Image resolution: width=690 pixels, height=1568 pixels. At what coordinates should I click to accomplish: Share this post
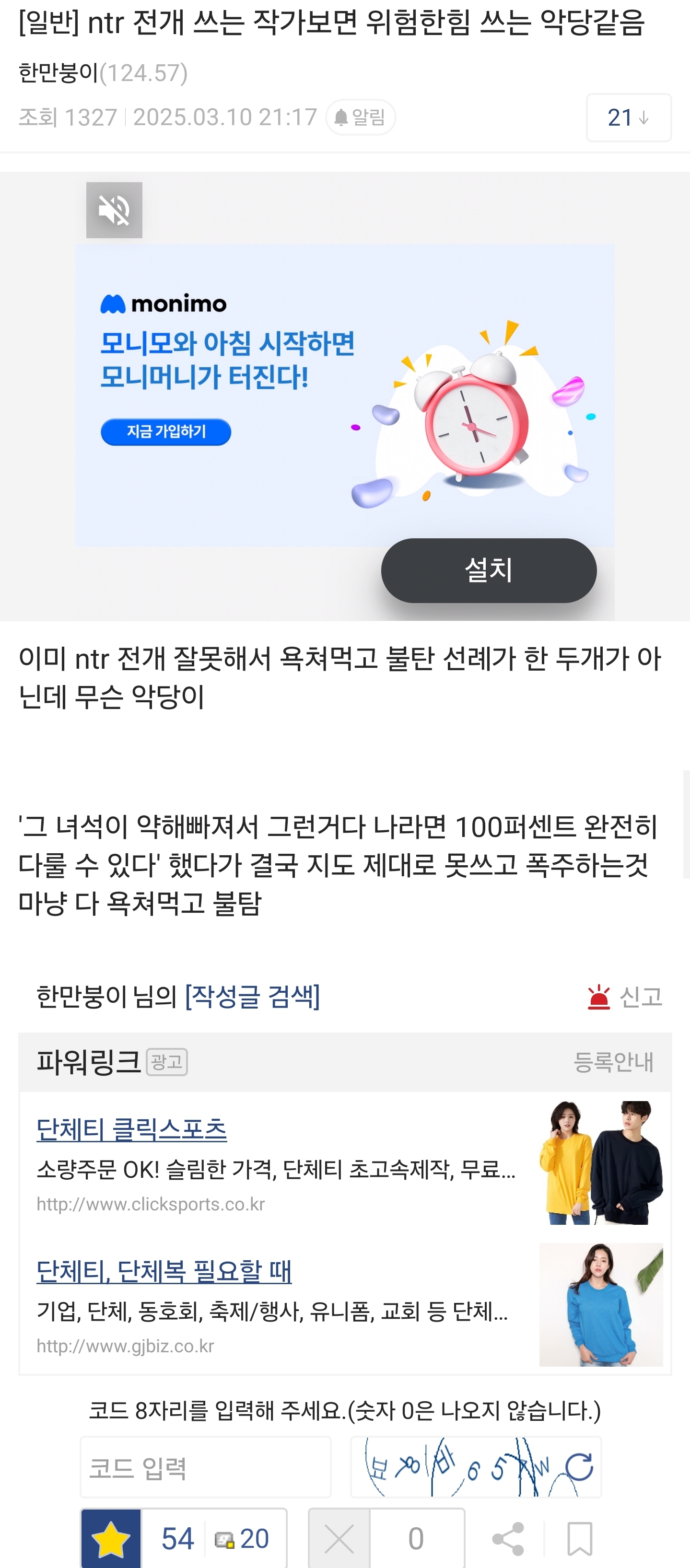click(507, 1538)
